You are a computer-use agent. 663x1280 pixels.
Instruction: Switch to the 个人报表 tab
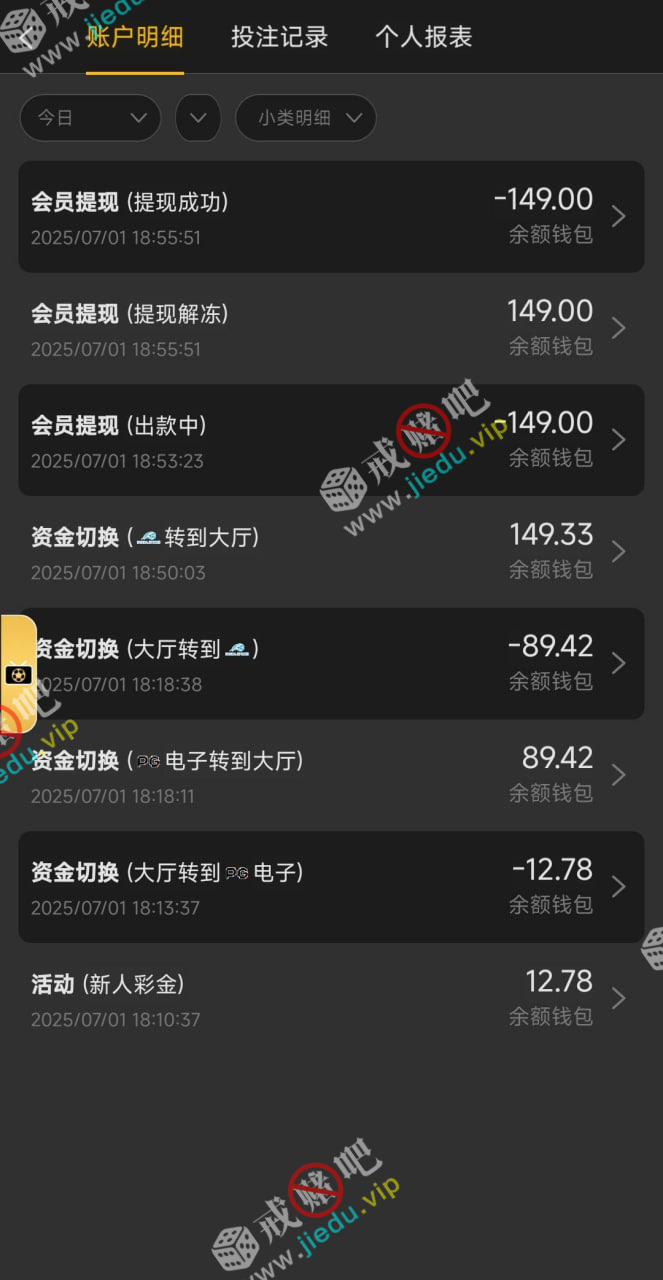(x=423, y=38)
